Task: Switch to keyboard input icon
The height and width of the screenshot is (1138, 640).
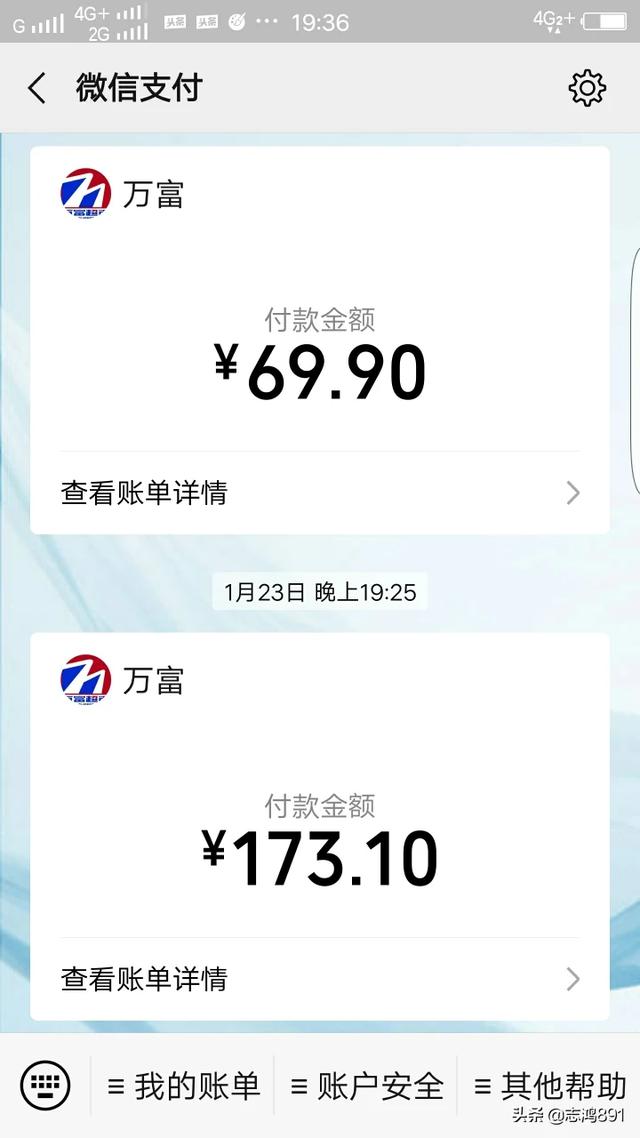Action: tap(45, 1085)
